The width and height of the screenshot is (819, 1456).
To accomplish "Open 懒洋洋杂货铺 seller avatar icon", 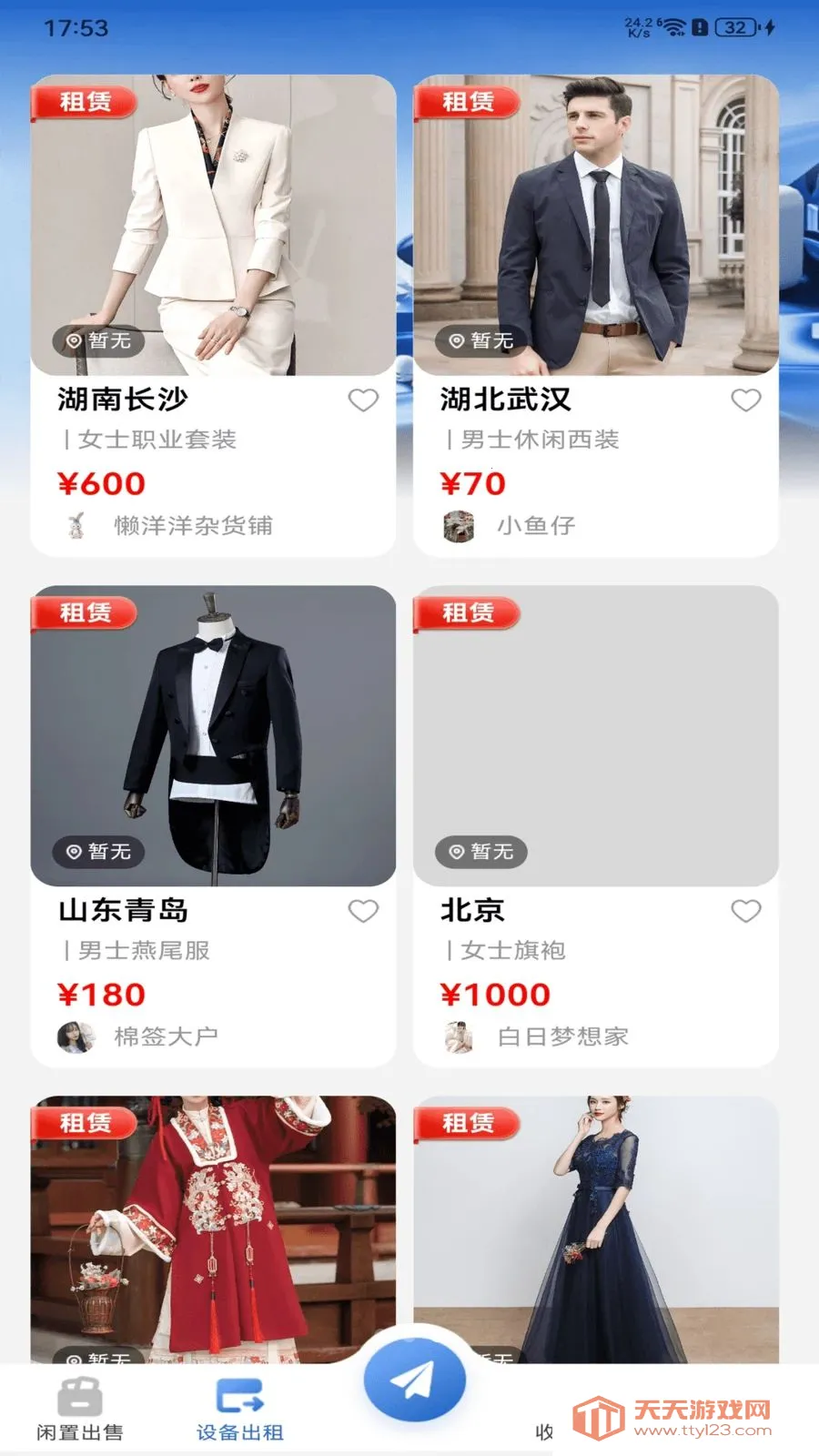I will [77, 525].
